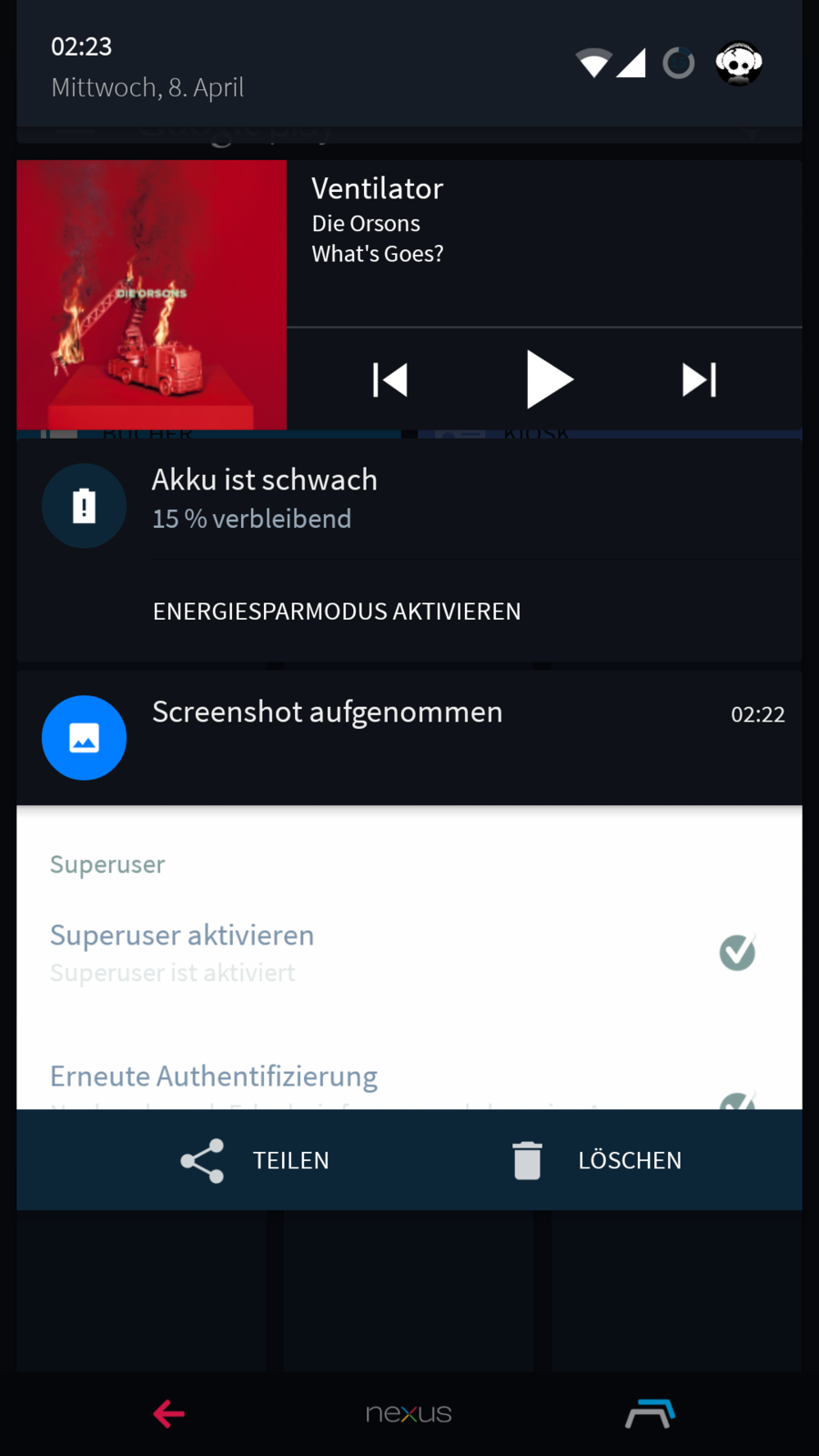Play the song Ventilator
This screenshot has height=1456, width=819.
pos(549,380)
